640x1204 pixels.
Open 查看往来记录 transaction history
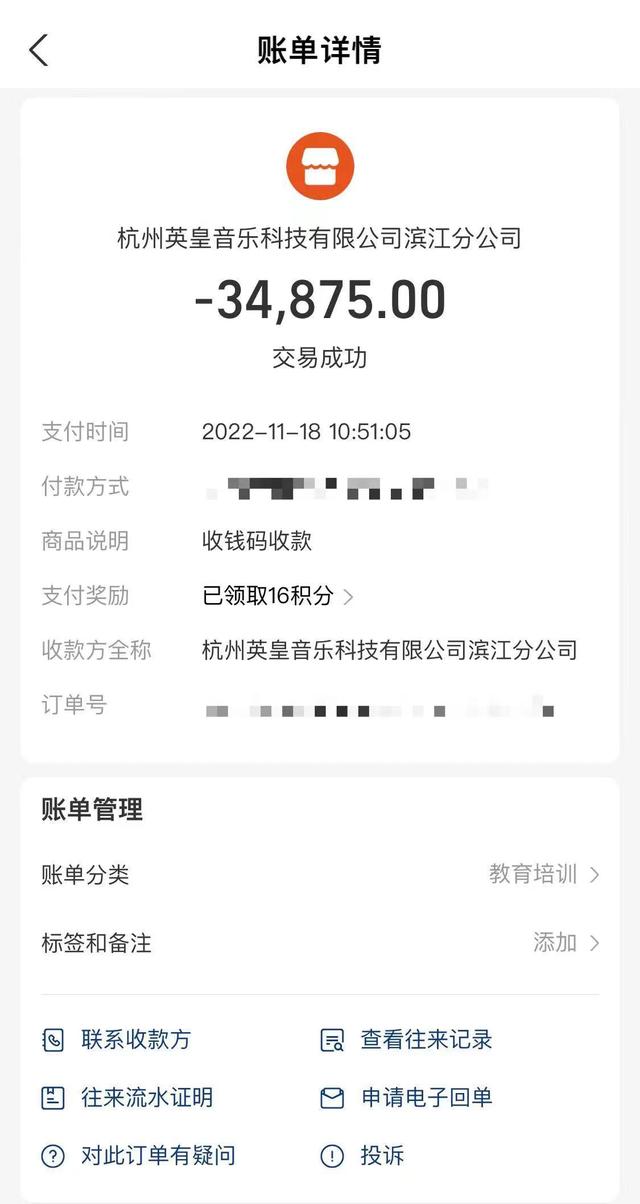pos(406,1040)
